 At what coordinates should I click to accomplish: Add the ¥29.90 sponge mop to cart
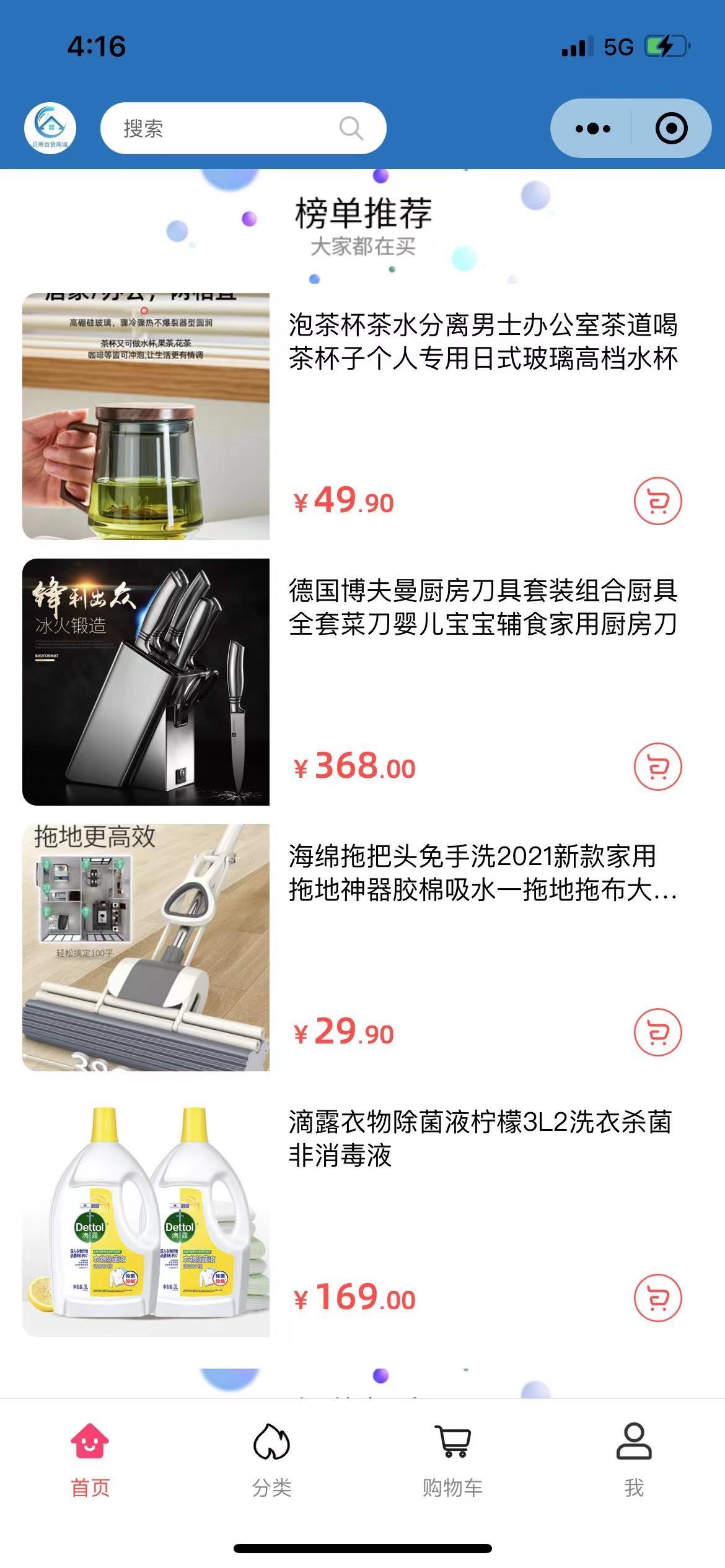tap(657, 1032)
